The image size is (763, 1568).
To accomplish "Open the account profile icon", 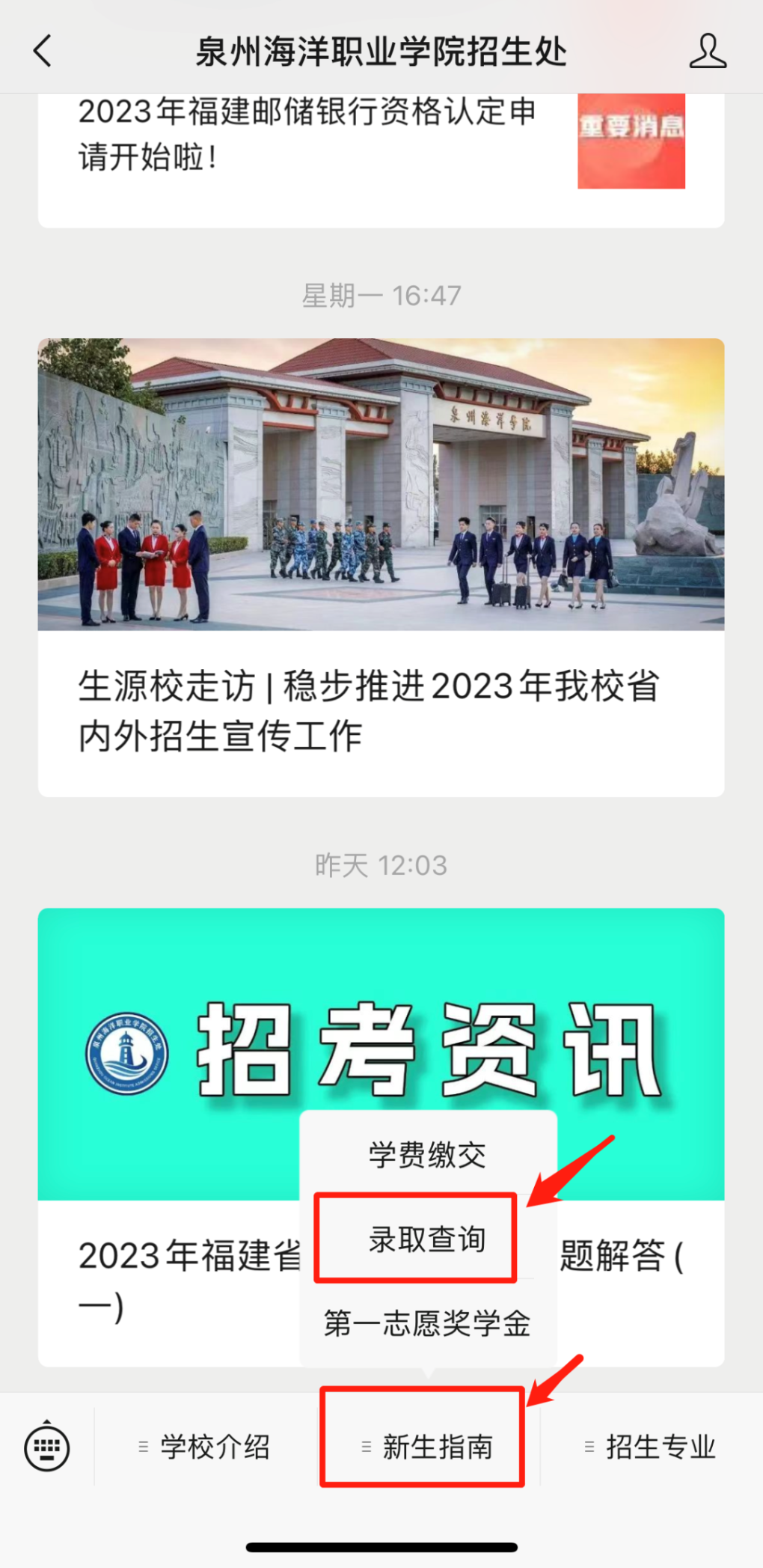I will point(707,51).
